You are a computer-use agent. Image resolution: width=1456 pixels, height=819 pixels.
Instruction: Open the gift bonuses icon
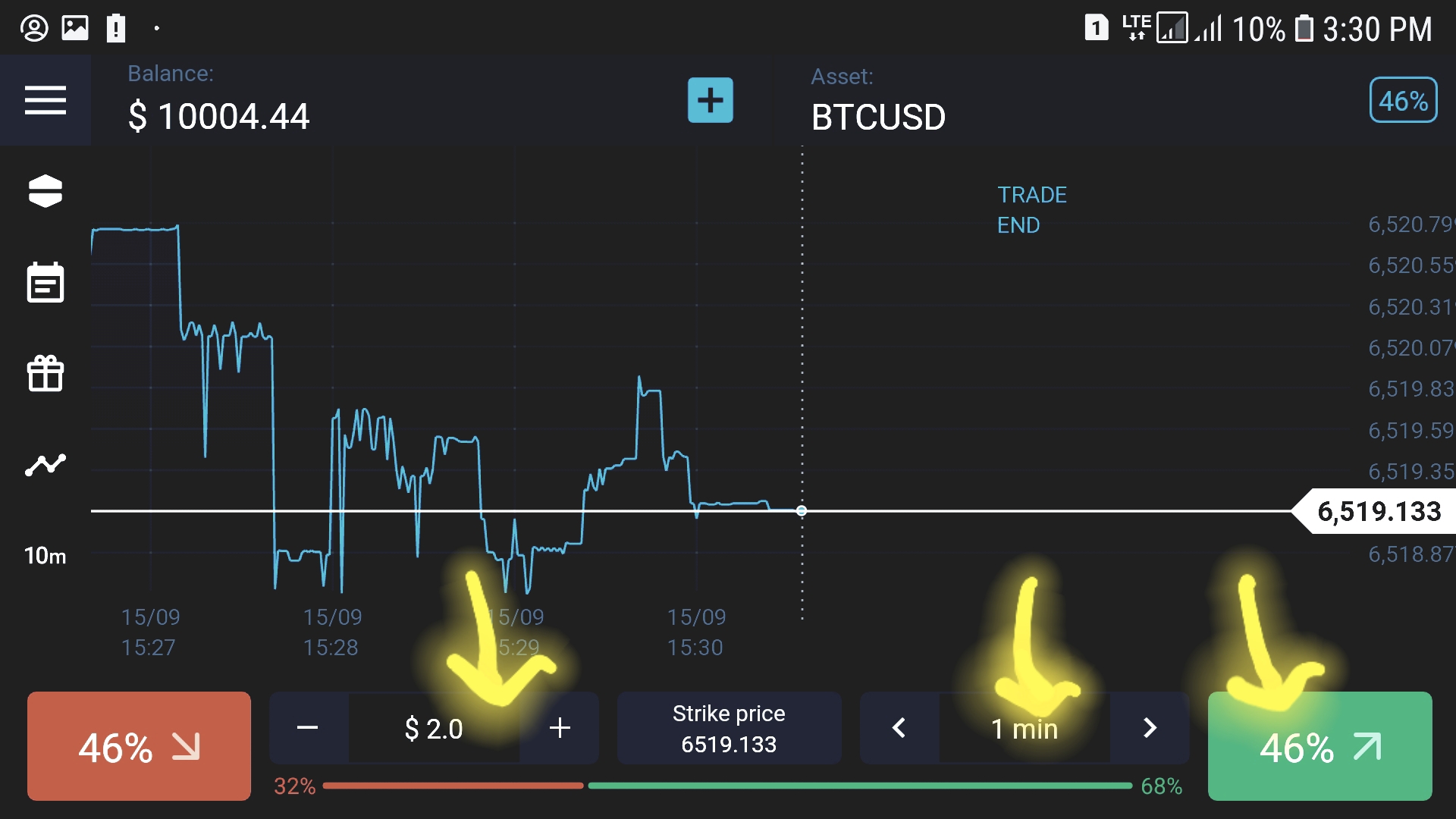click(x=45, y=373)
